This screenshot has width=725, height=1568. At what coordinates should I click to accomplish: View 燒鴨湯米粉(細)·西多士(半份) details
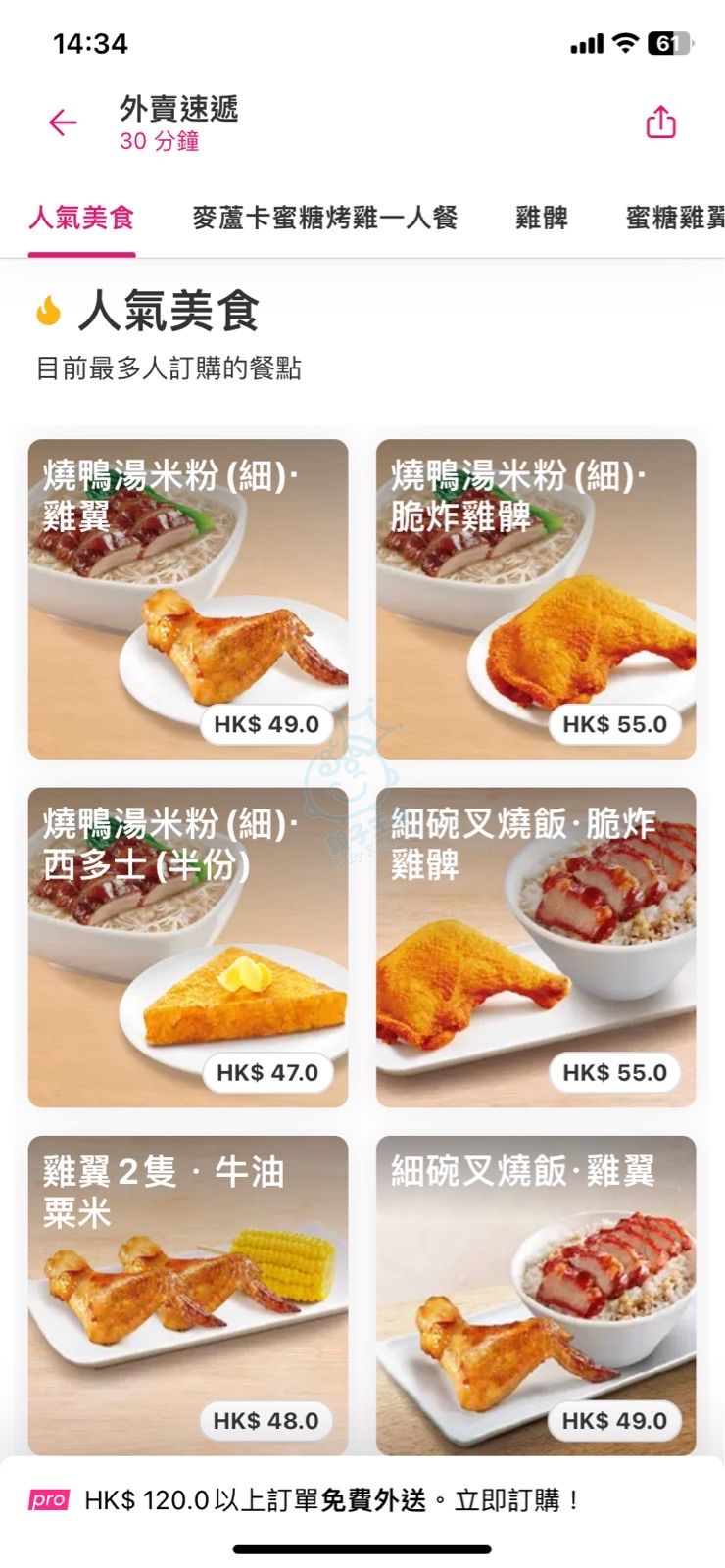point(188,947)
